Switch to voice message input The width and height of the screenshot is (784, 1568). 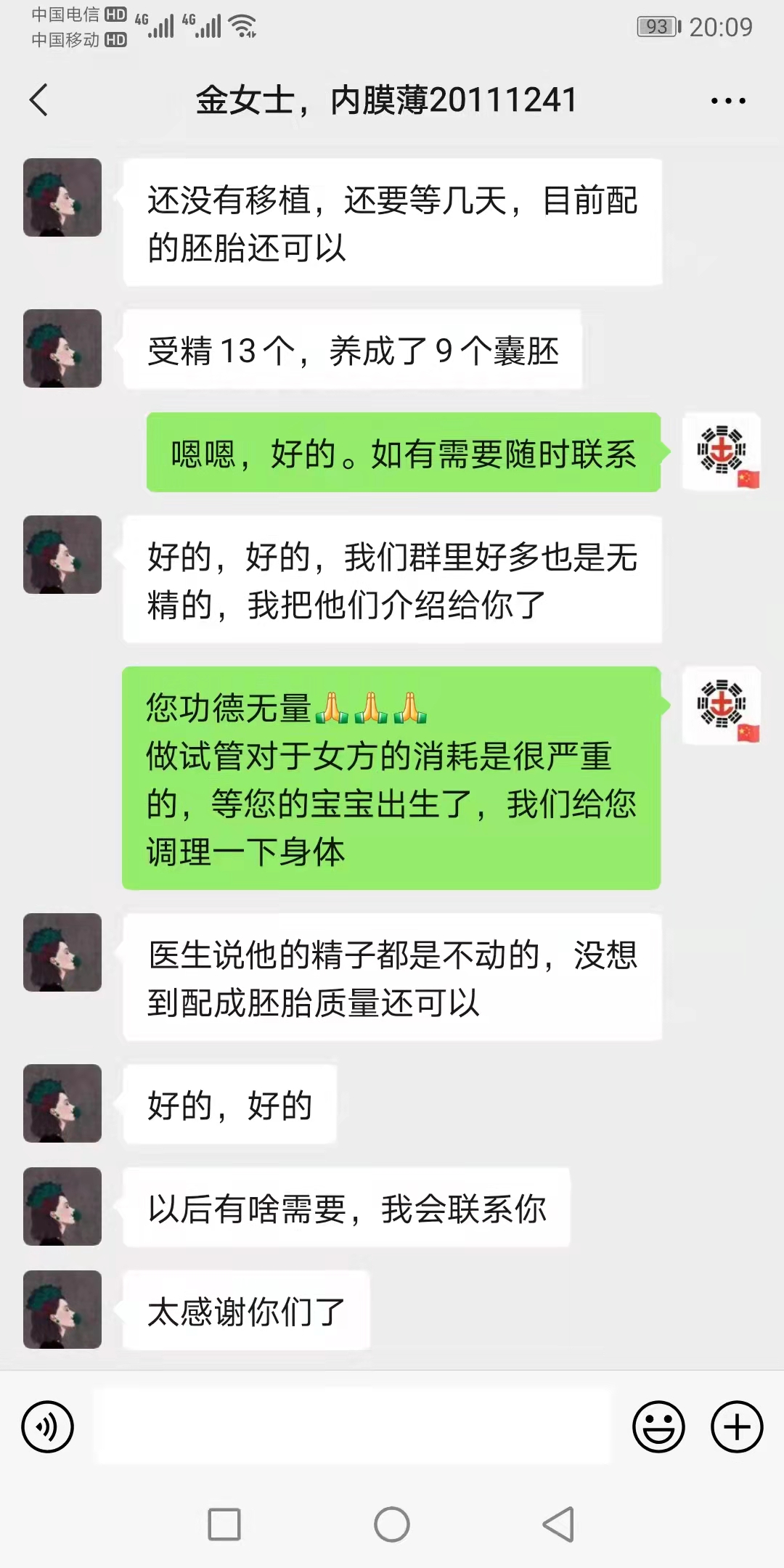[48, 1426]
